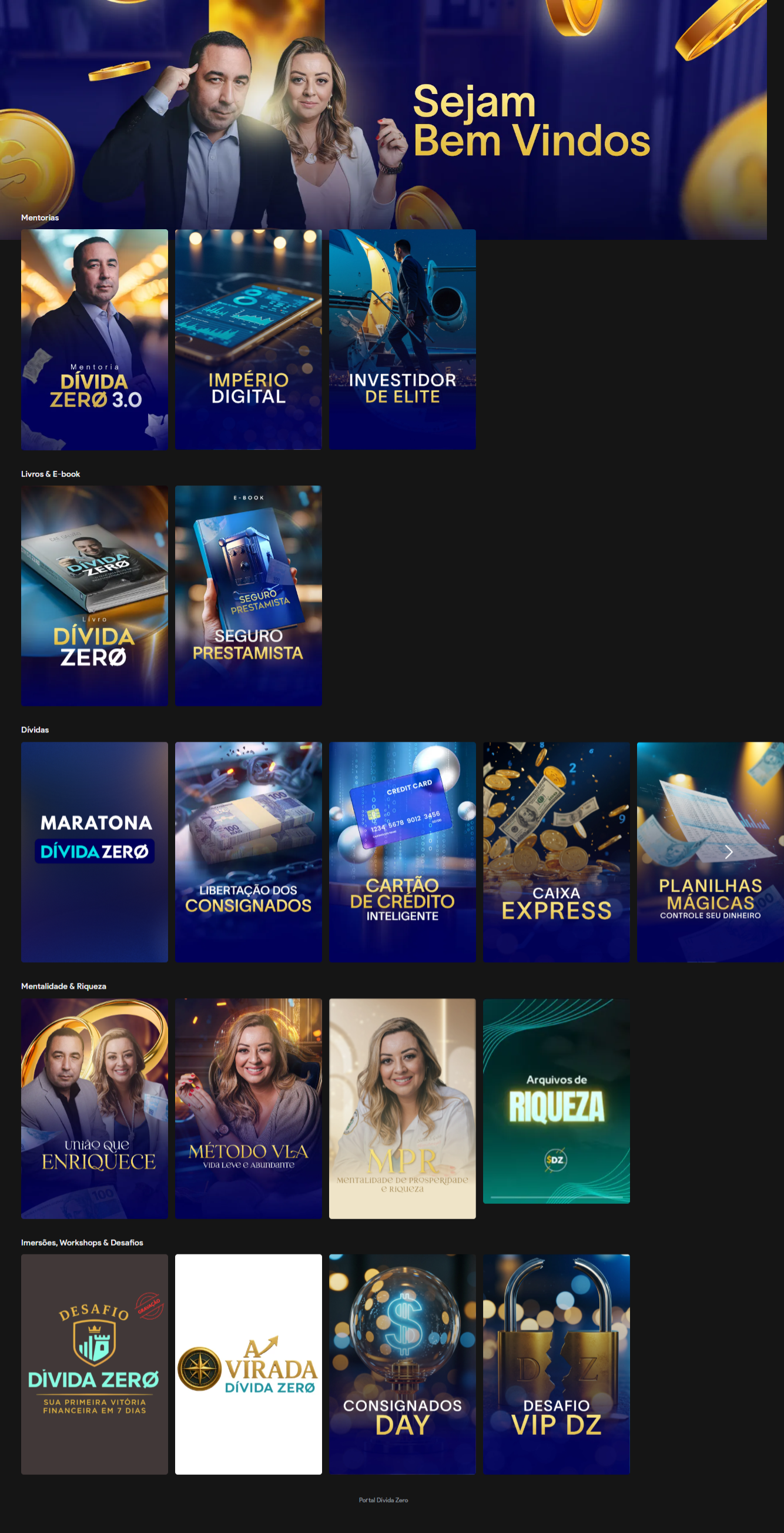Select the Investidor de Elite card

(402, 339)
